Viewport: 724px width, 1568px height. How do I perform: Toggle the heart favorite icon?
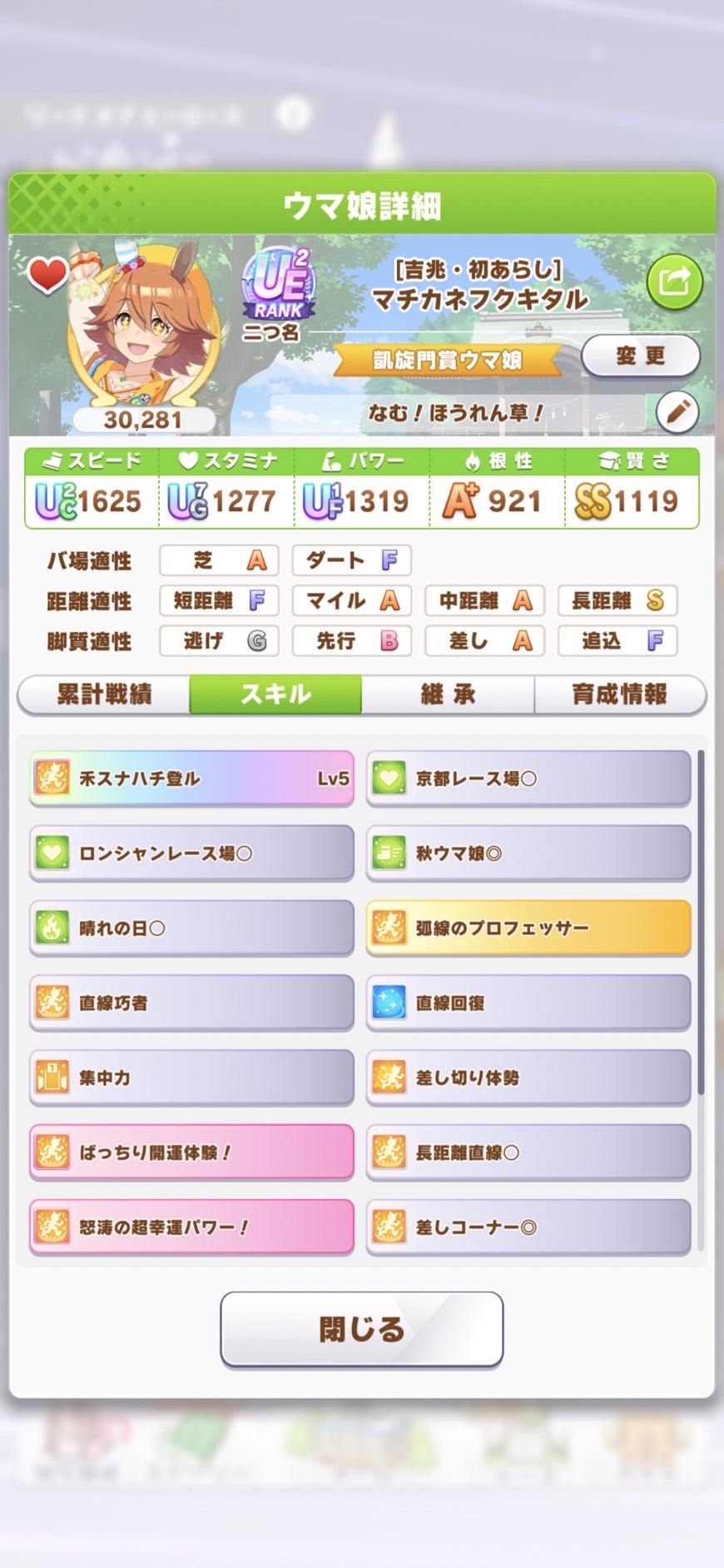(48, 274)
